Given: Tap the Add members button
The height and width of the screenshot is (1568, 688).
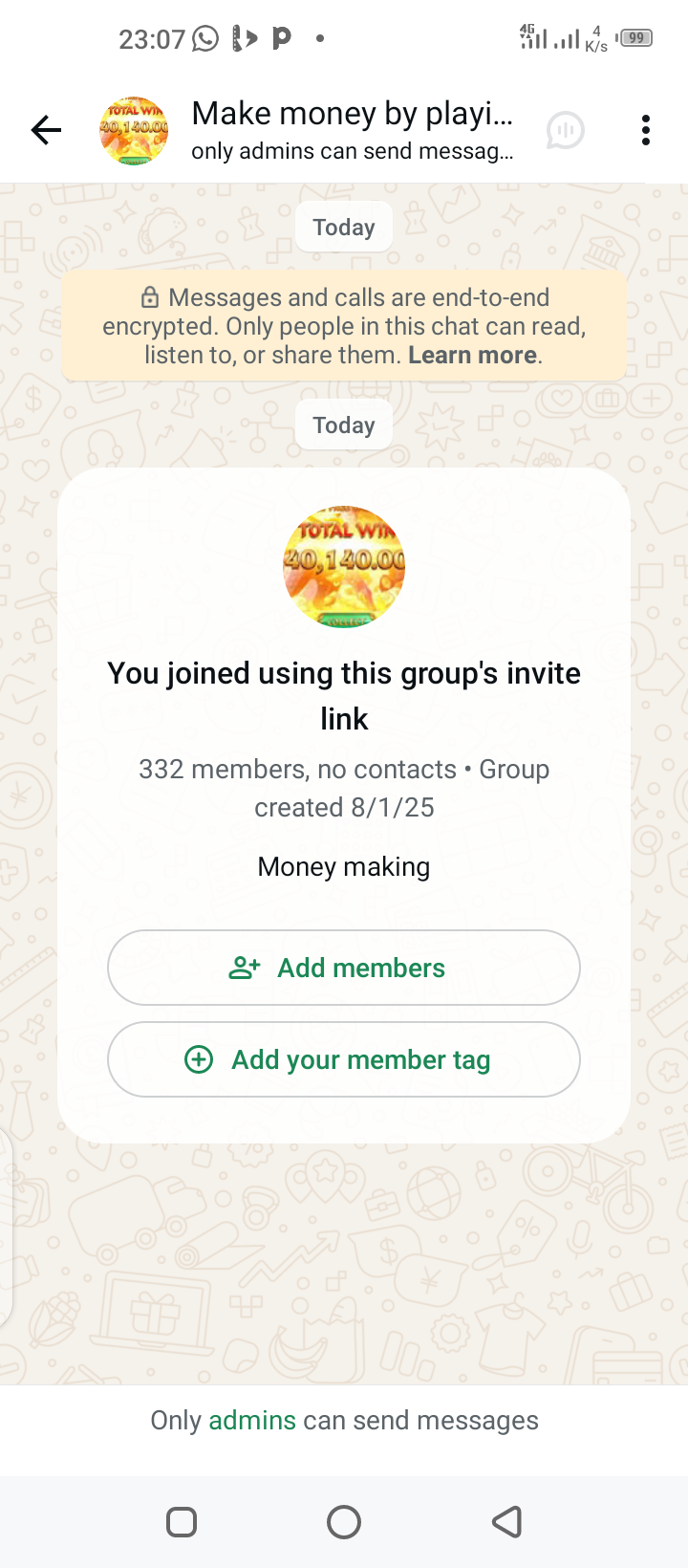Looking at the screenshot, I should click(x=344, y=968).
